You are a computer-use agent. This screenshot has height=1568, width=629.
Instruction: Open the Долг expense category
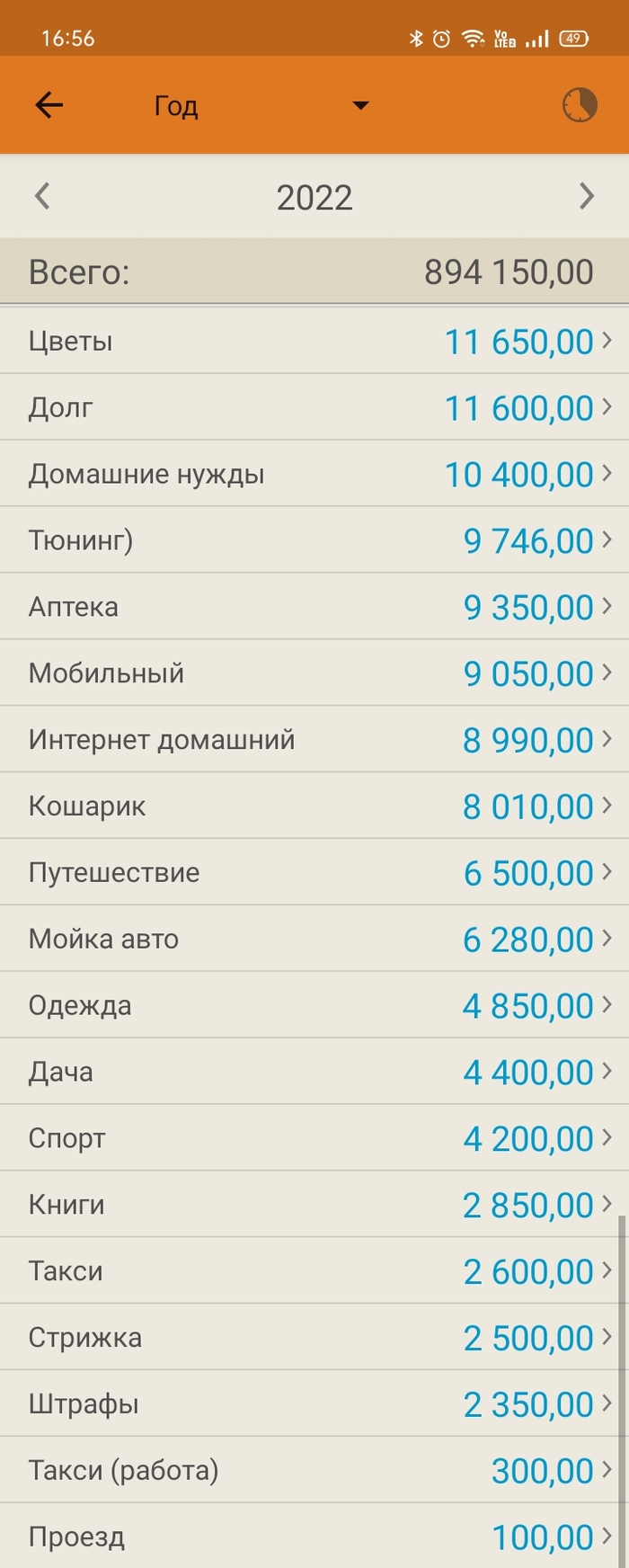click(314, 408)
